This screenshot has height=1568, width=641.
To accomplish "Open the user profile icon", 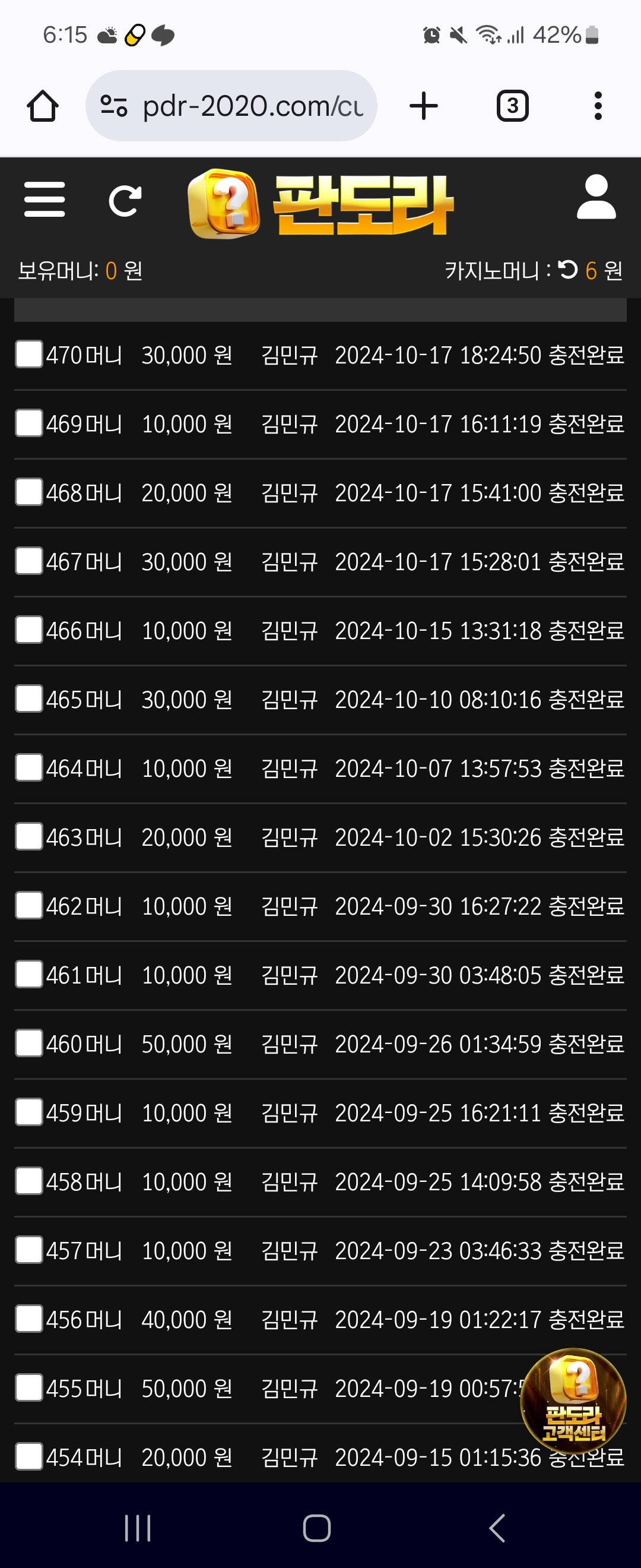I will [596, 197].
